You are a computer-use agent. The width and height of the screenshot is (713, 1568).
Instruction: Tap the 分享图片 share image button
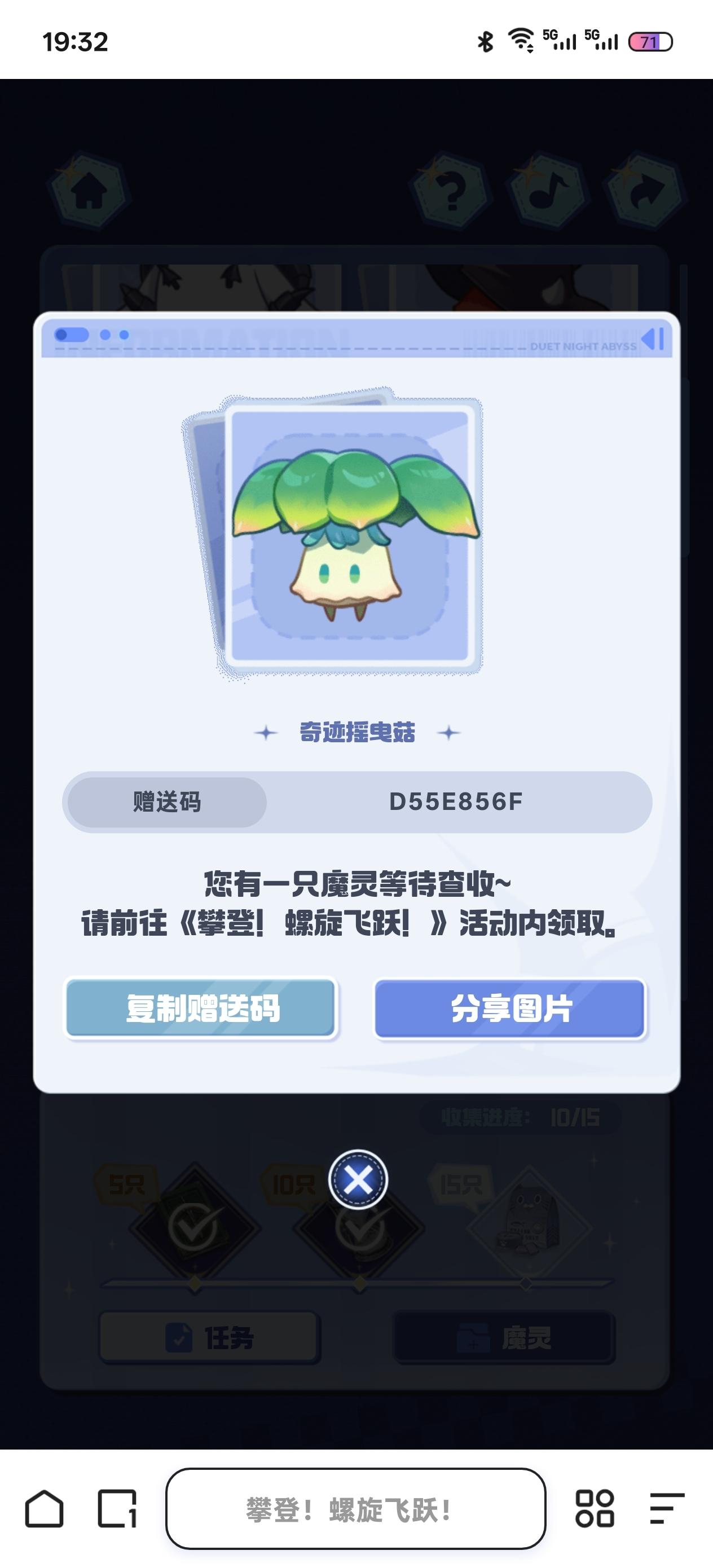tap(510, 1008)
